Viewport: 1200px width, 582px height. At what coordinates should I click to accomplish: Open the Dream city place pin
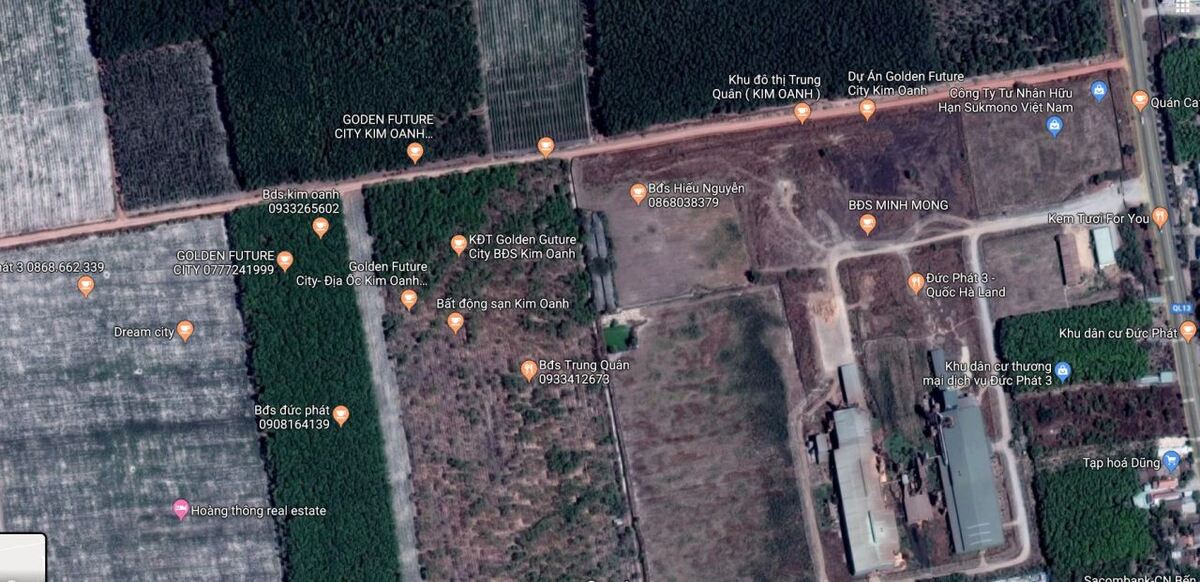(x=185, y=330)
